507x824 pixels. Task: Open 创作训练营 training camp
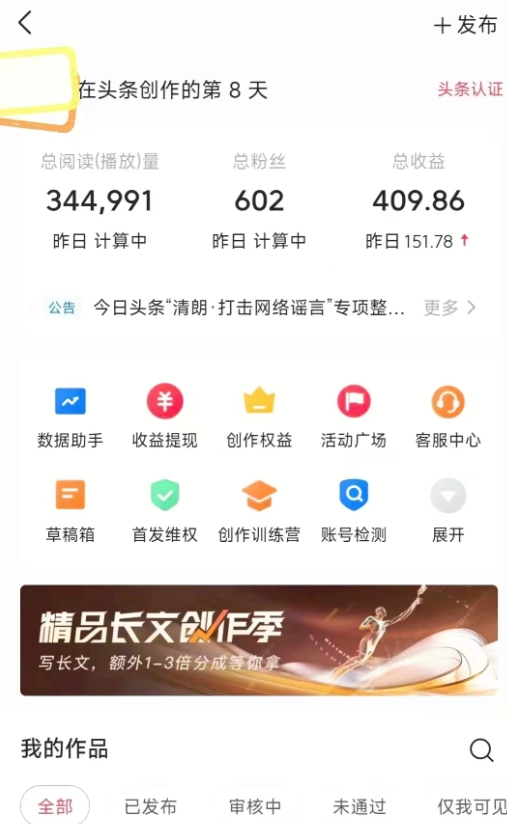[x=259, y=511]
